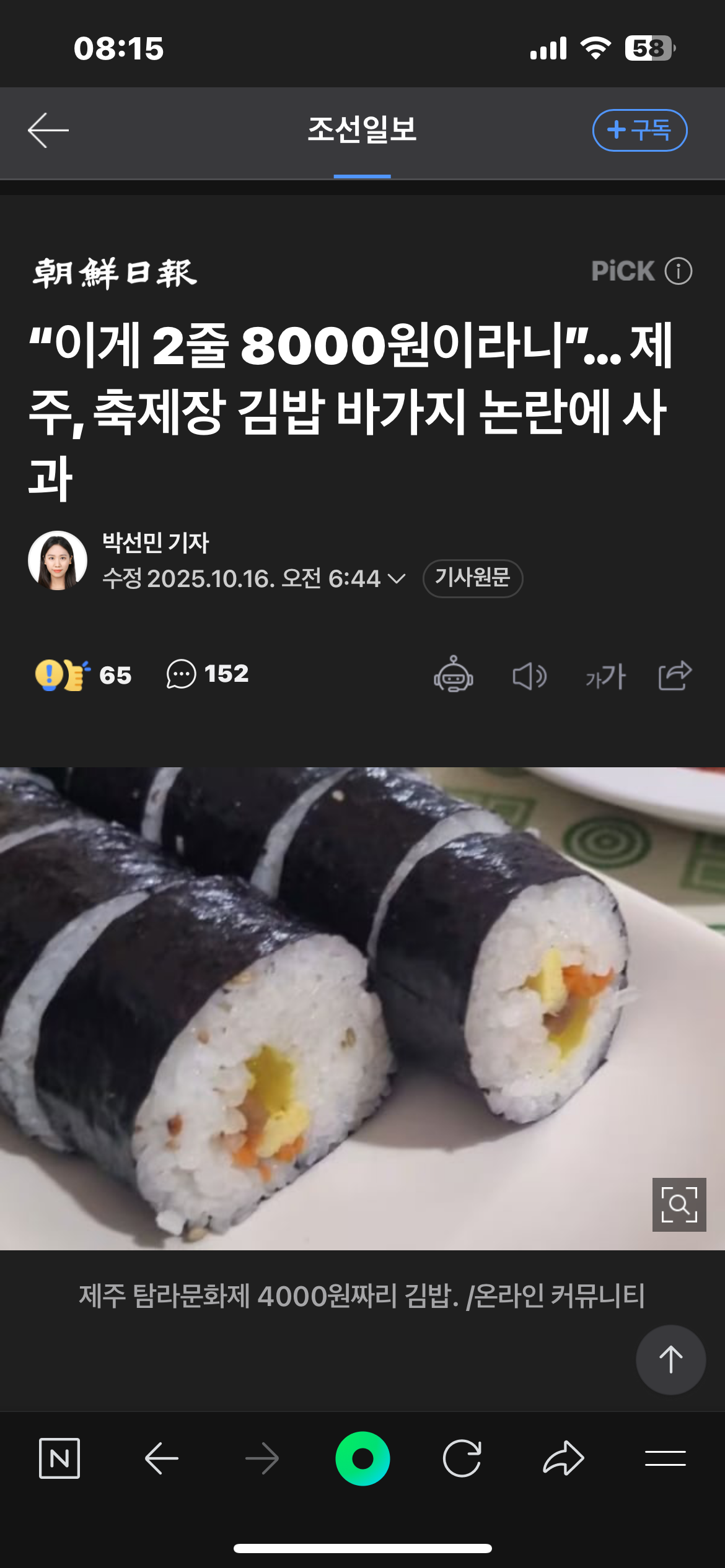Expand the article edit time dropdown
Viewport: 725px width, 1568px height.
pyautogui.click(x=396, y=578)
